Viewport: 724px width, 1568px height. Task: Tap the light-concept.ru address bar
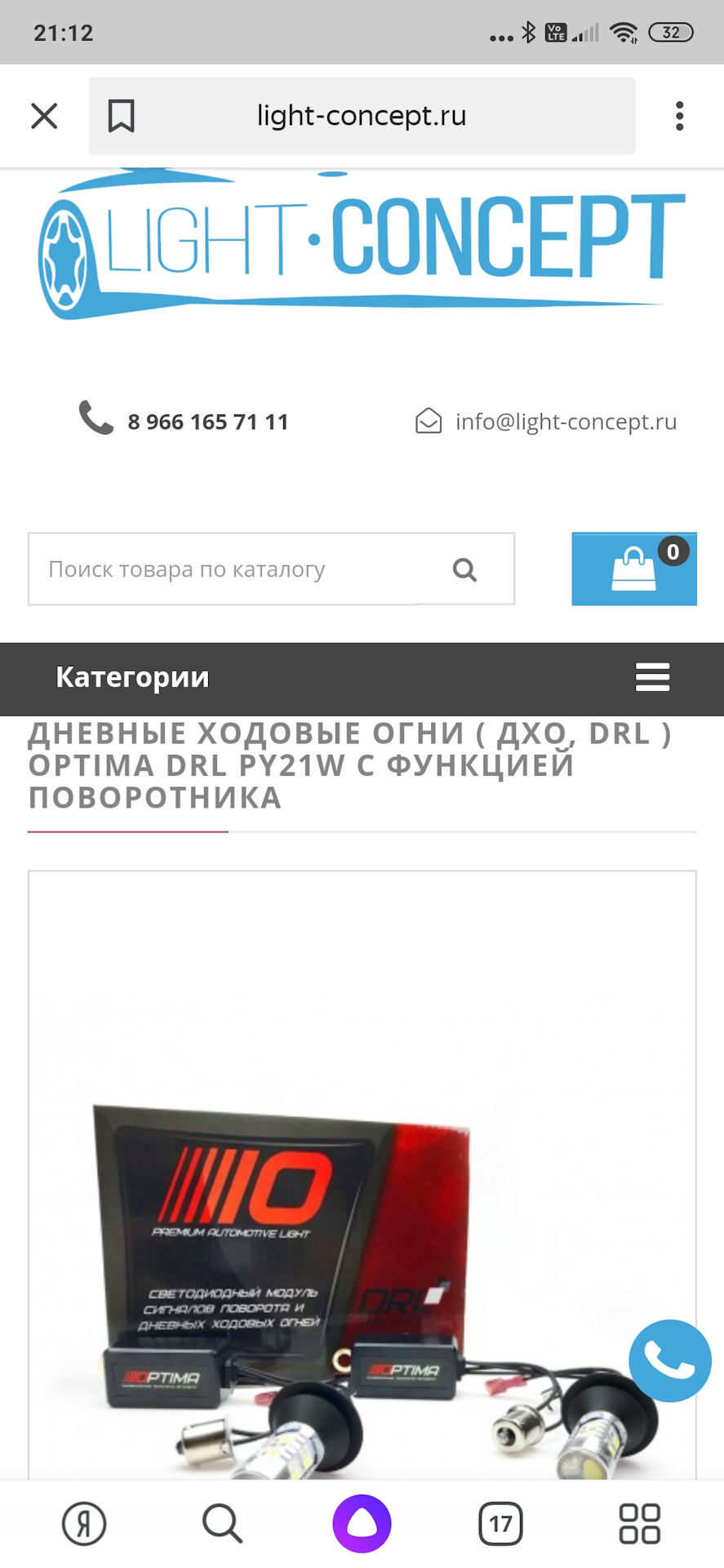click(362, 116)
